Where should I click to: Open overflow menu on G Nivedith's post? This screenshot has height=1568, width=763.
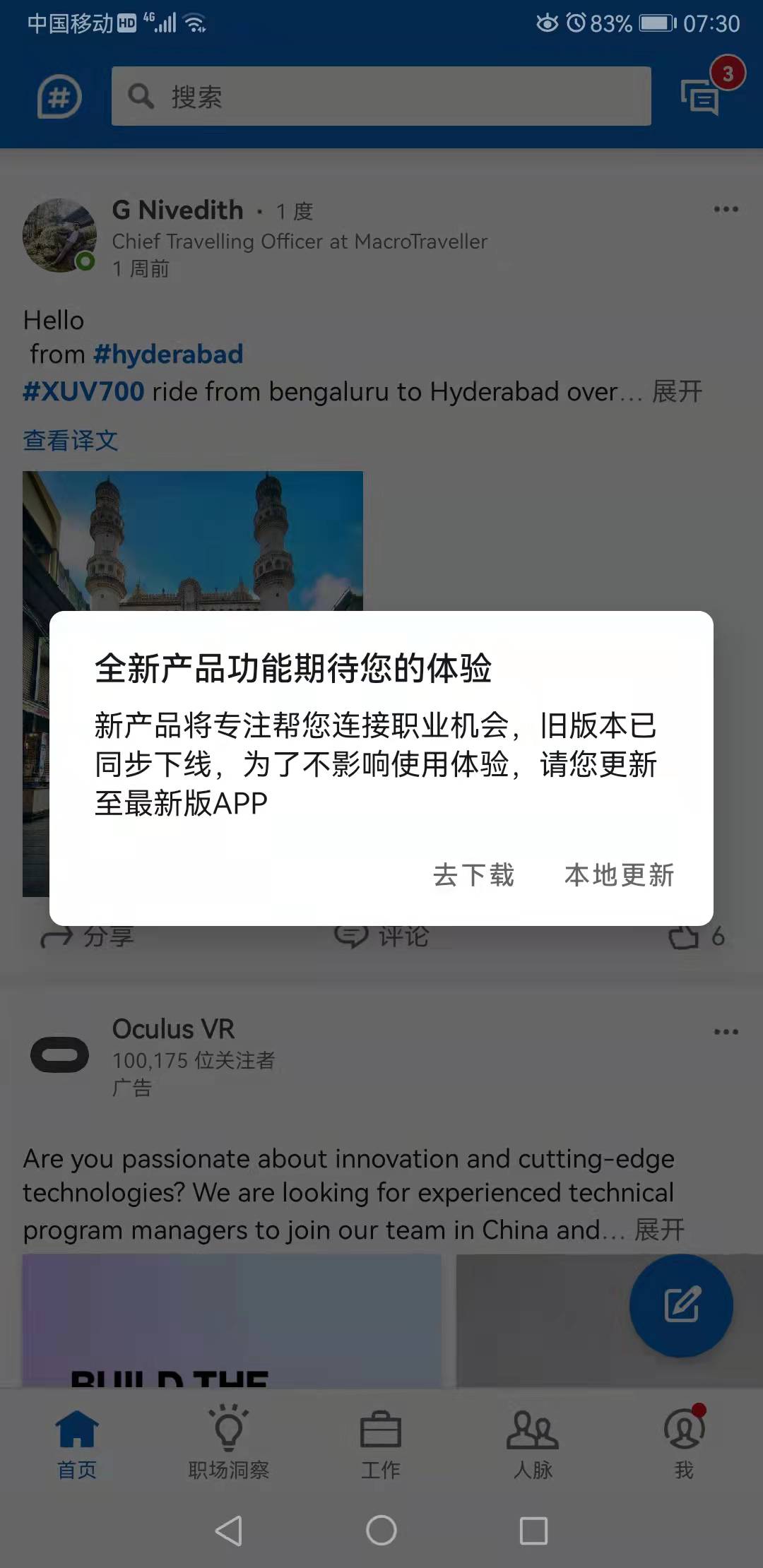[726, 210]
